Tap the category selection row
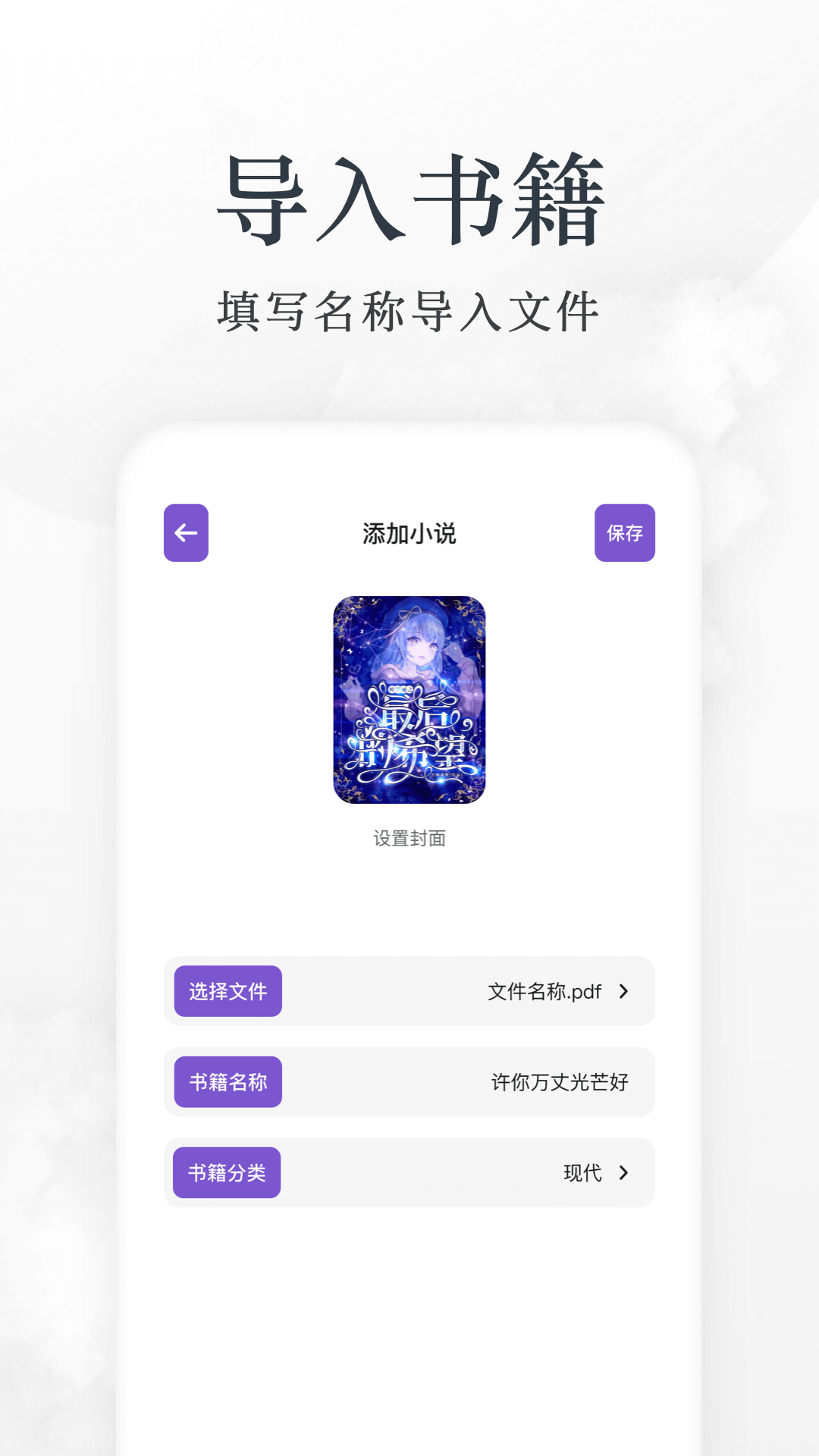 (409, 1172)
